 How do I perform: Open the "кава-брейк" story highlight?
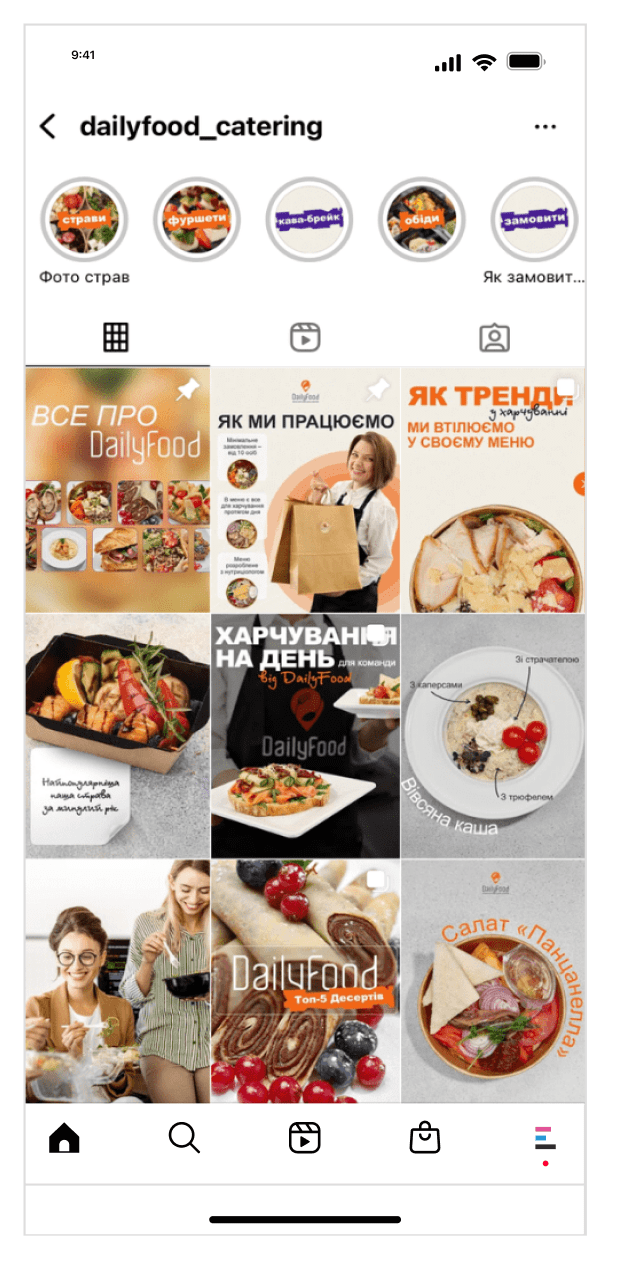click(310, 219)
